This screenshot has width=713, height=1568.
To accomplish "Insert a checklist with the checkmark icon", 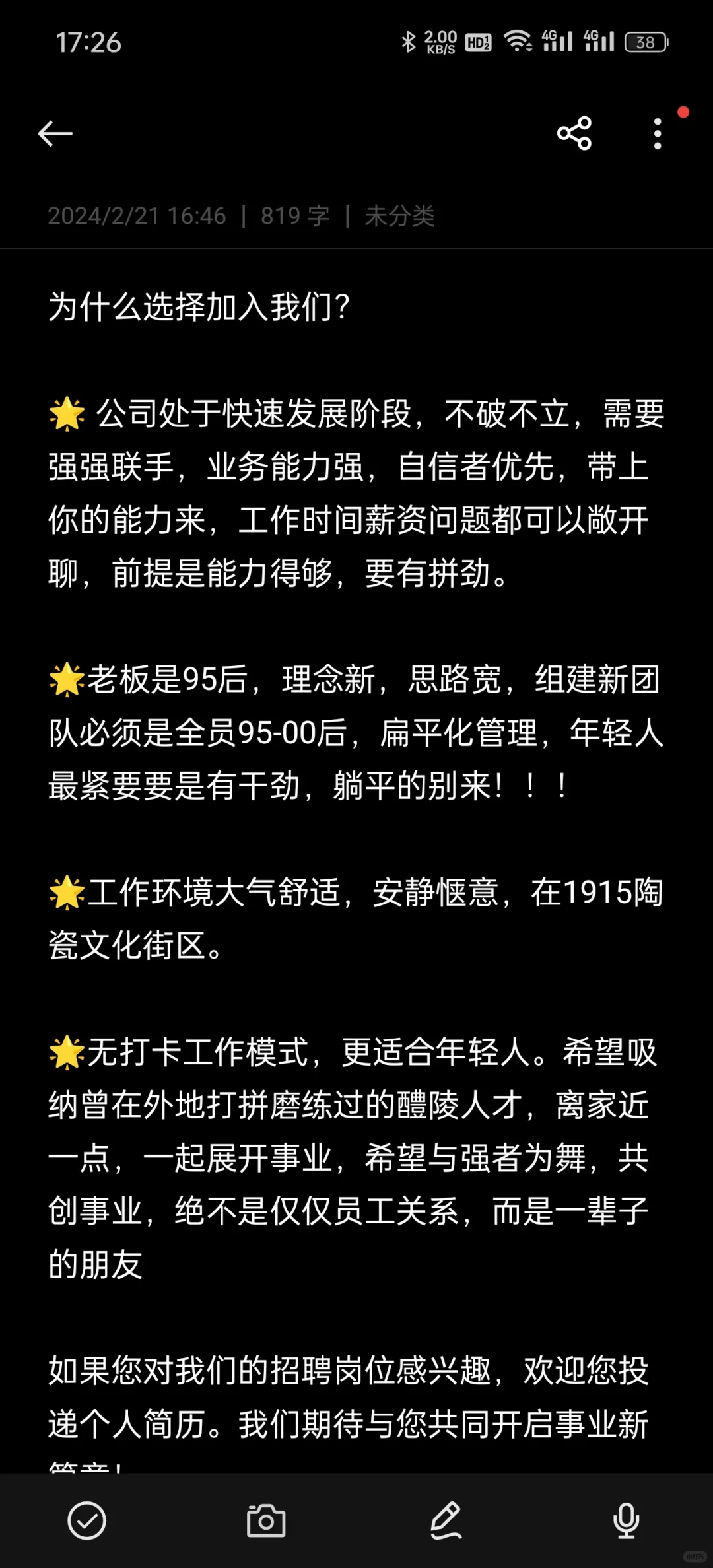I will (87, 1520).
